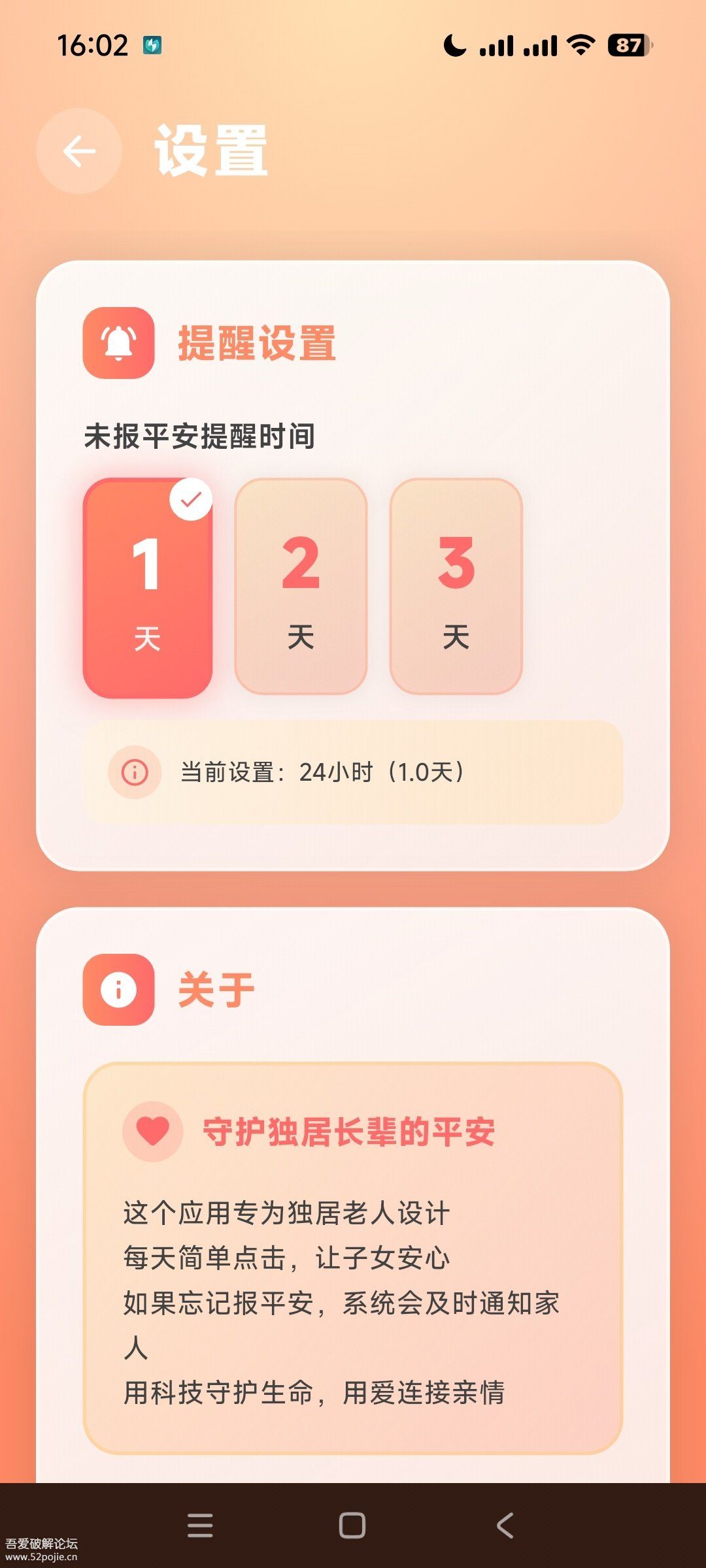The height and width of the screenshot is (1568, 706).
Task: Tap the system home button
Action: coord(352,1526)
